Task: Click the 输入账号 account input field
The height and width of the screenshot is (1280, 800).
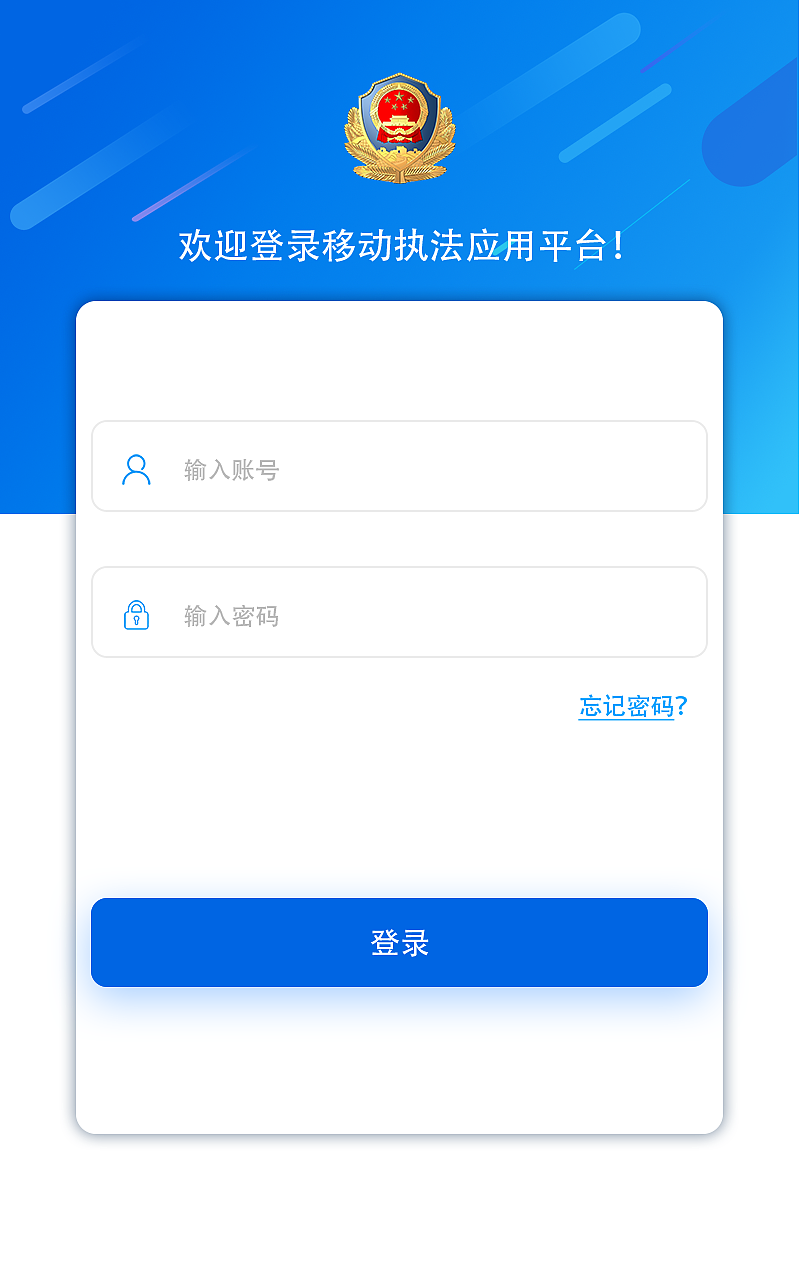Action: pyautogui.click(x=399, y=467)
